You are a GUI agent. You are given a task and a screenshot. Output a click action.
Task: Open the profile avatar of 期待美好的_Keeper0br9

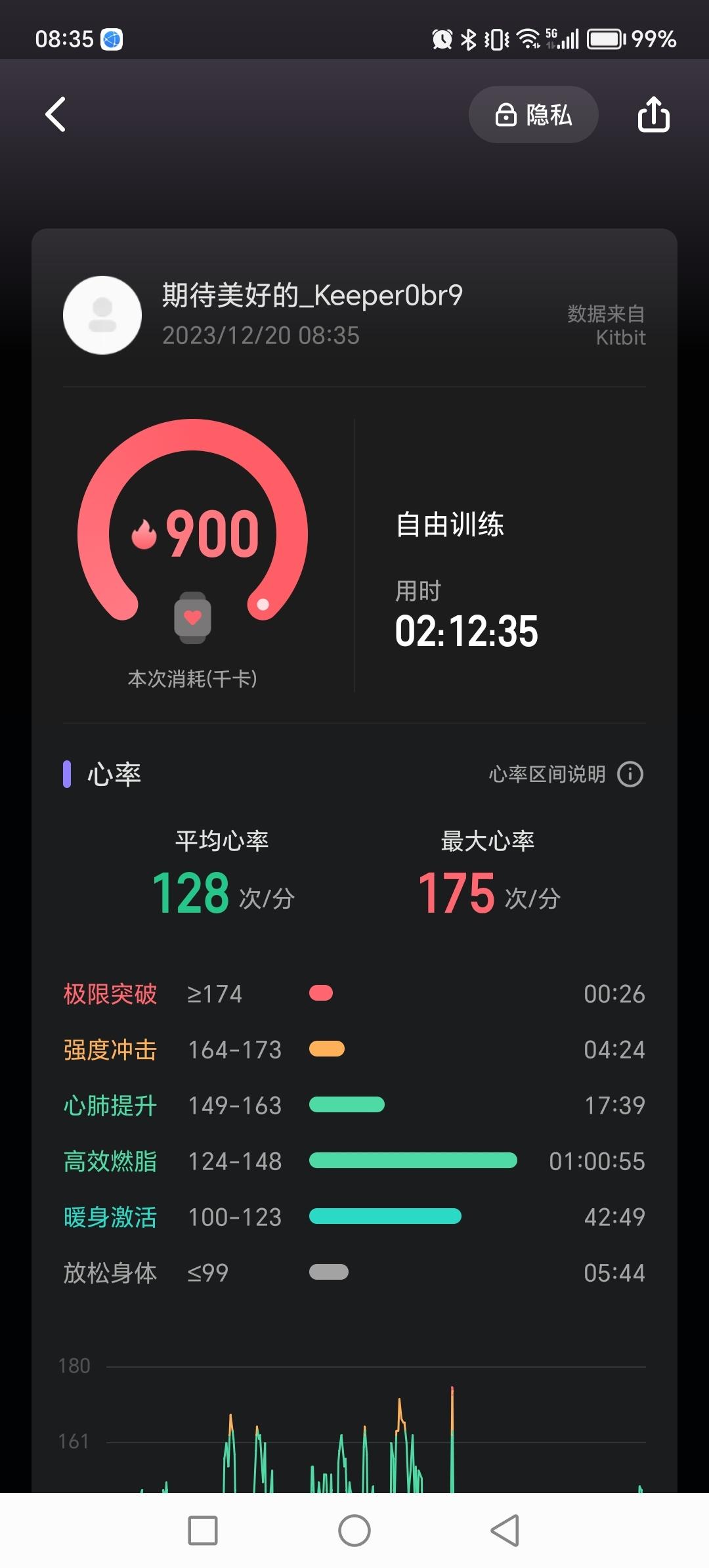[102, 315]
